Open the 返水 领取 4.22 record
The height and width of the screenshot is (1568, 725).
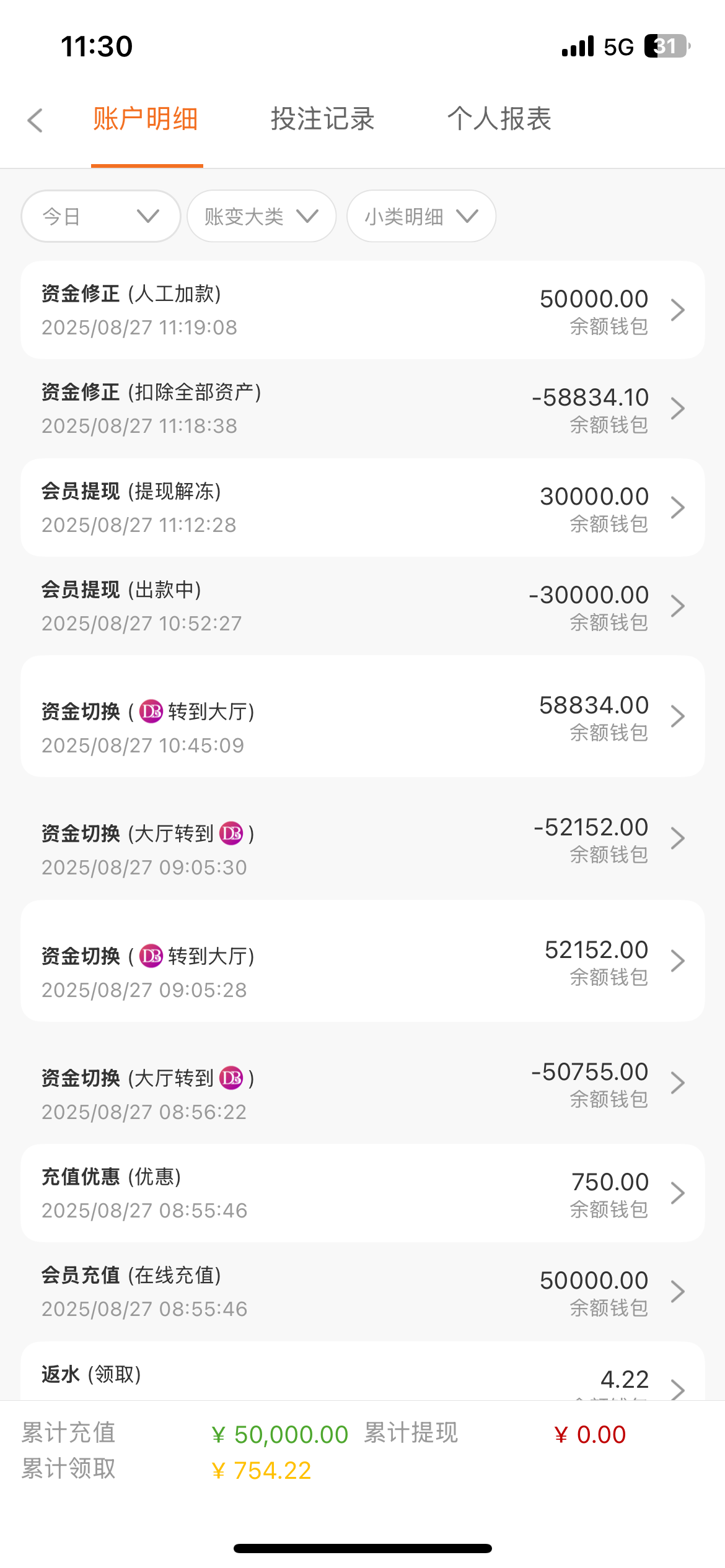(362, 1378)
